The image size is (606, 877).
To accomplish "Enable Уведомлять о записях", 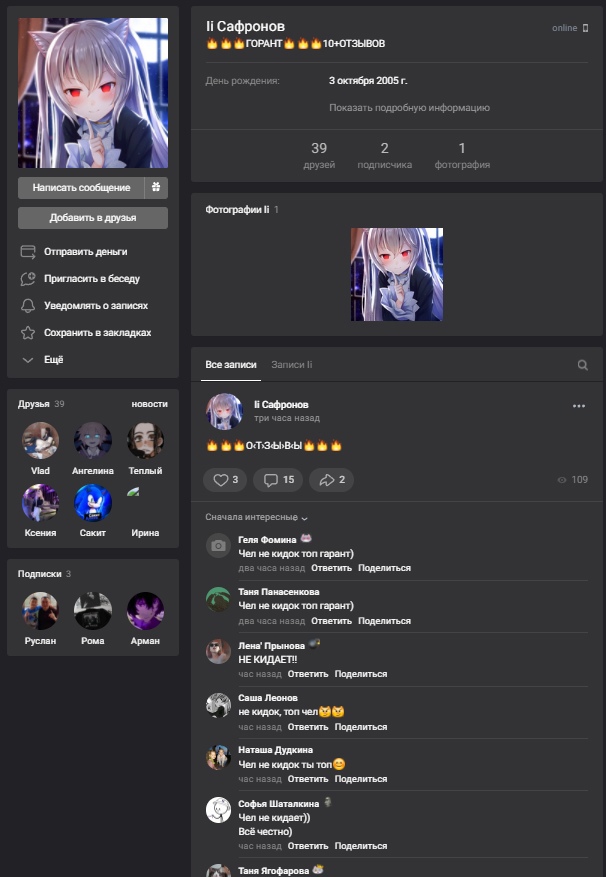I will pos(95,306).
